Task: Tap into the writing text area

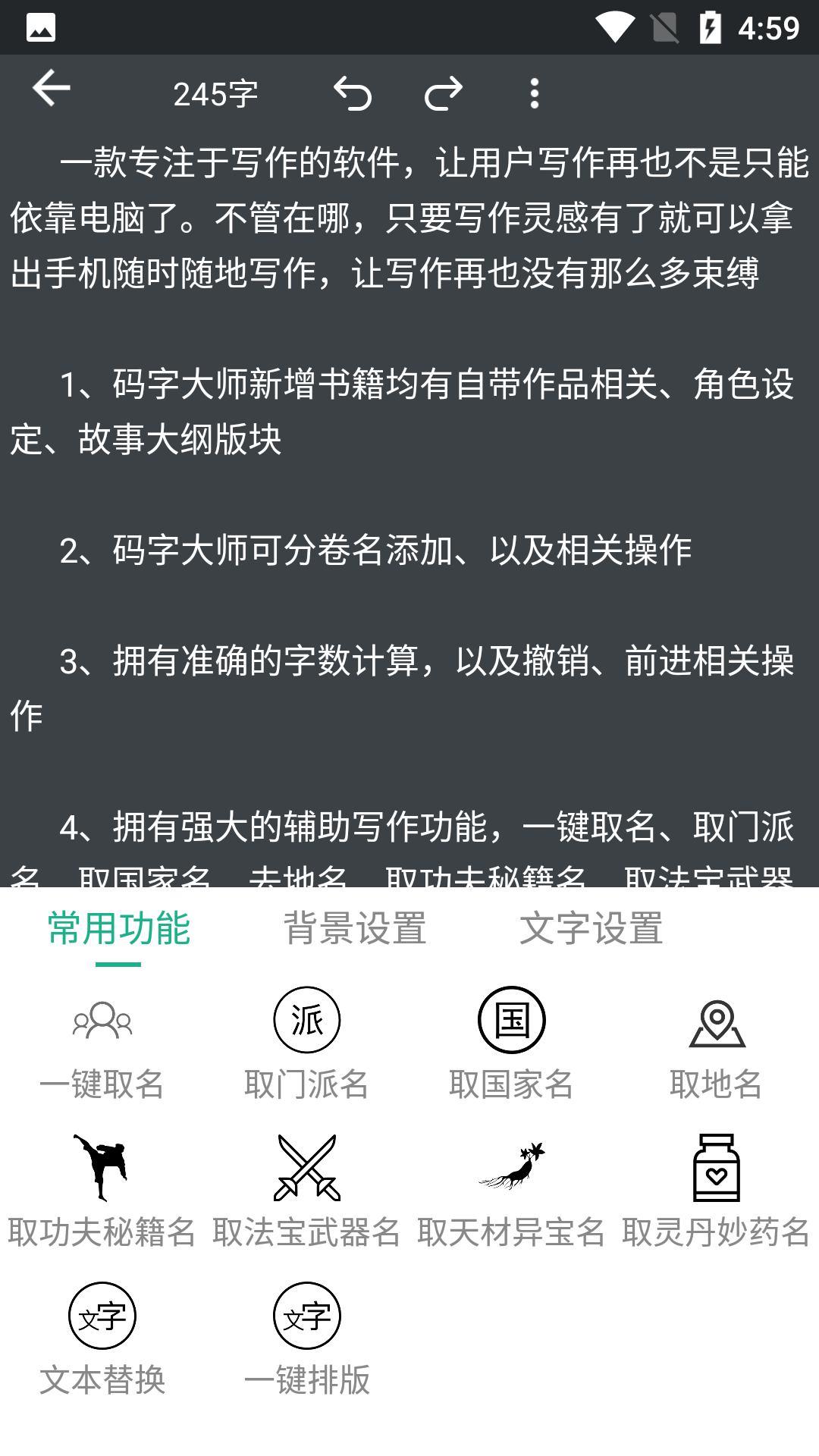Action: coord(409,510)
